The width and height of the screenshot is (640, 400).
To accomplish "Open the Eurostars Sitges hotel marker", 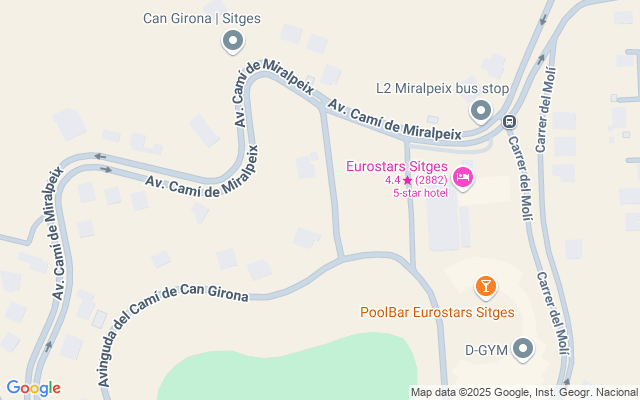I will pos(463,179).
